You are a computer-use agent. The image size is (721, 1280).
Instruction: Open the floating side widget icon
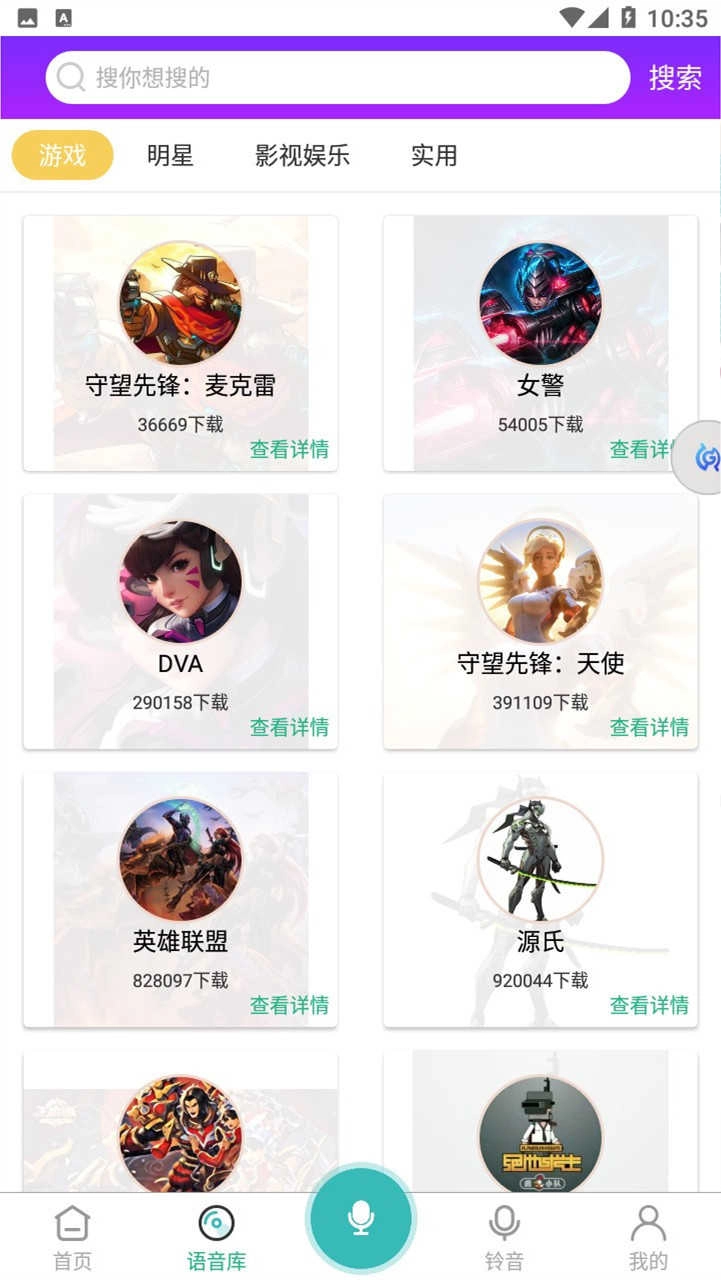coord(705,458)
